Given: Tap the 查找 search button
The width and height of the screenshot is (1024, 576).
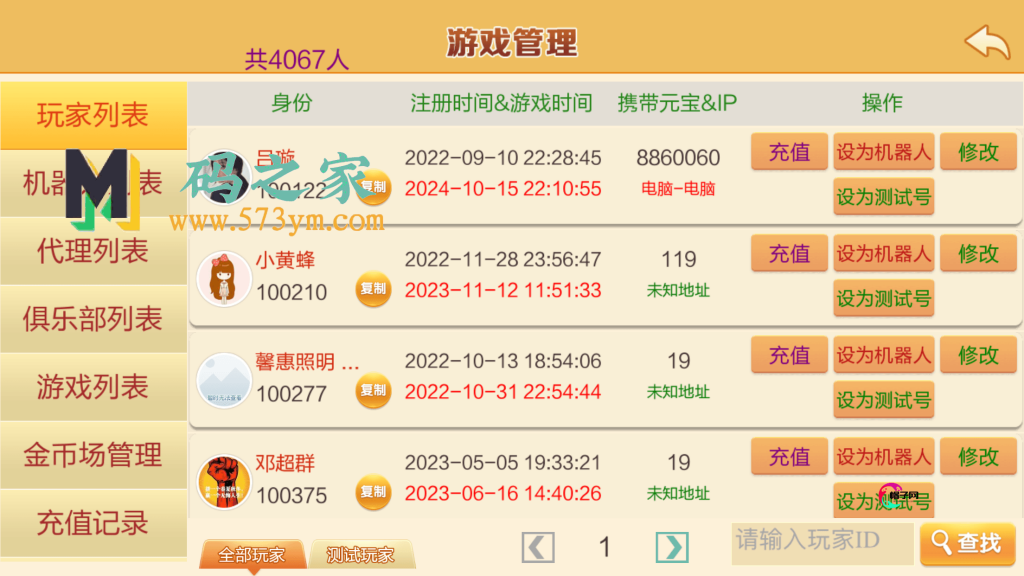Looking at the screenshot, I should [967, 543].
